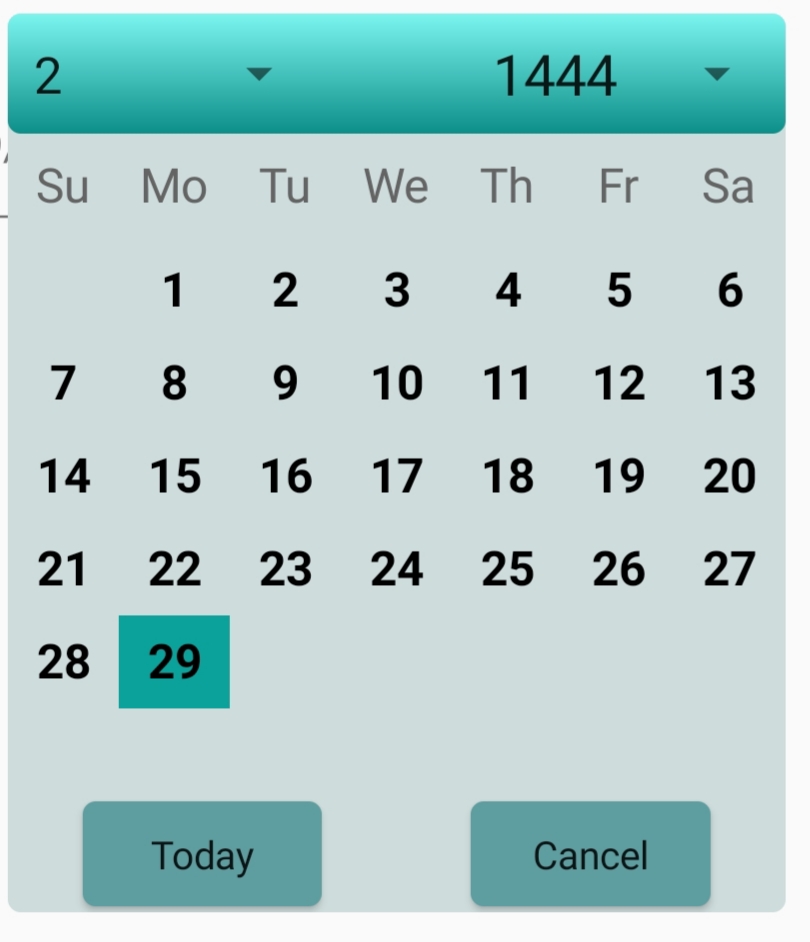Cancel the date picker dialog

point(590,855)
